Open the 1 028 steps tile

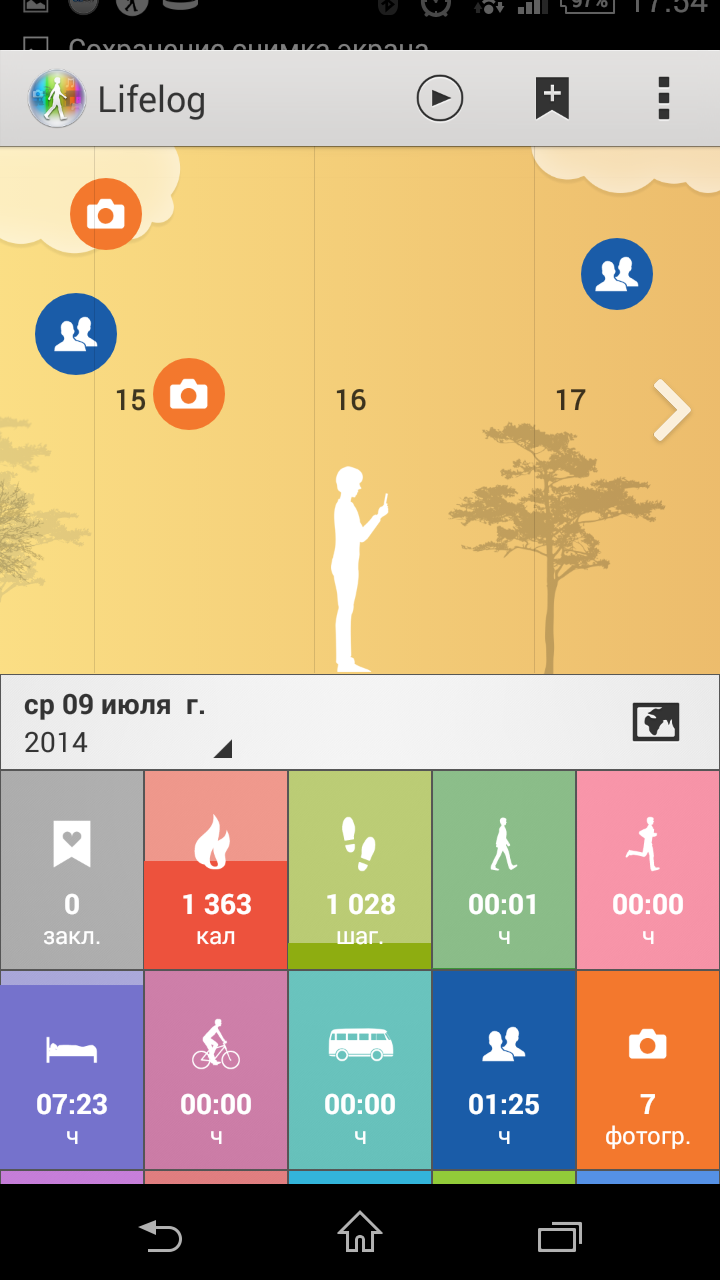click(x=360, y=870)
